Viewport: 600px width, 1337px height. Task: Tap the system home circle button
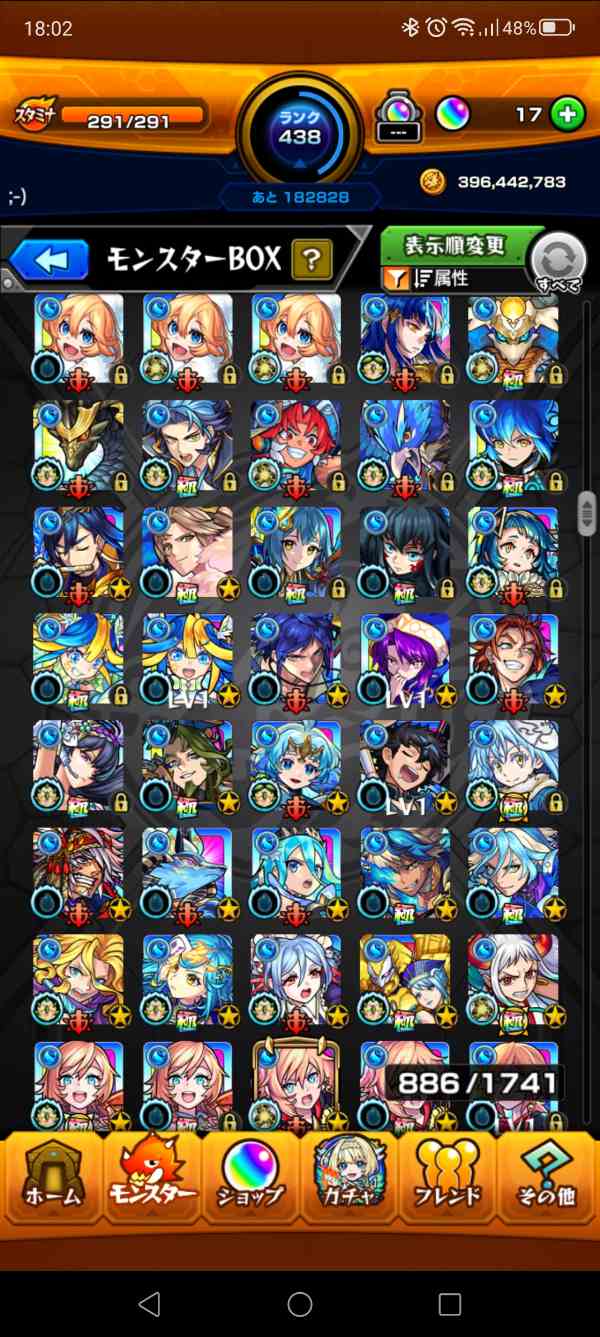coord(299,1303)
